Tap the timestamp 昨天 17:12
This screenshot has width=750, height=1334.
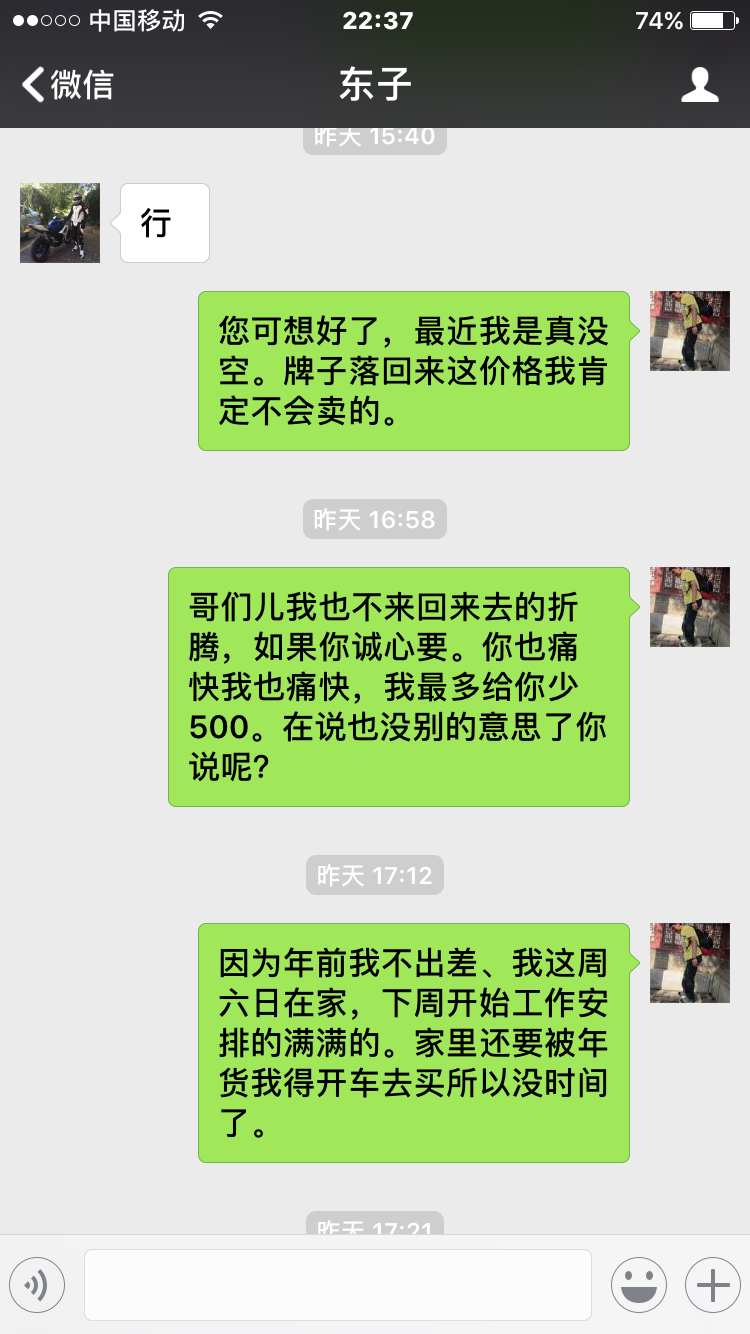(x=374, y=875)
